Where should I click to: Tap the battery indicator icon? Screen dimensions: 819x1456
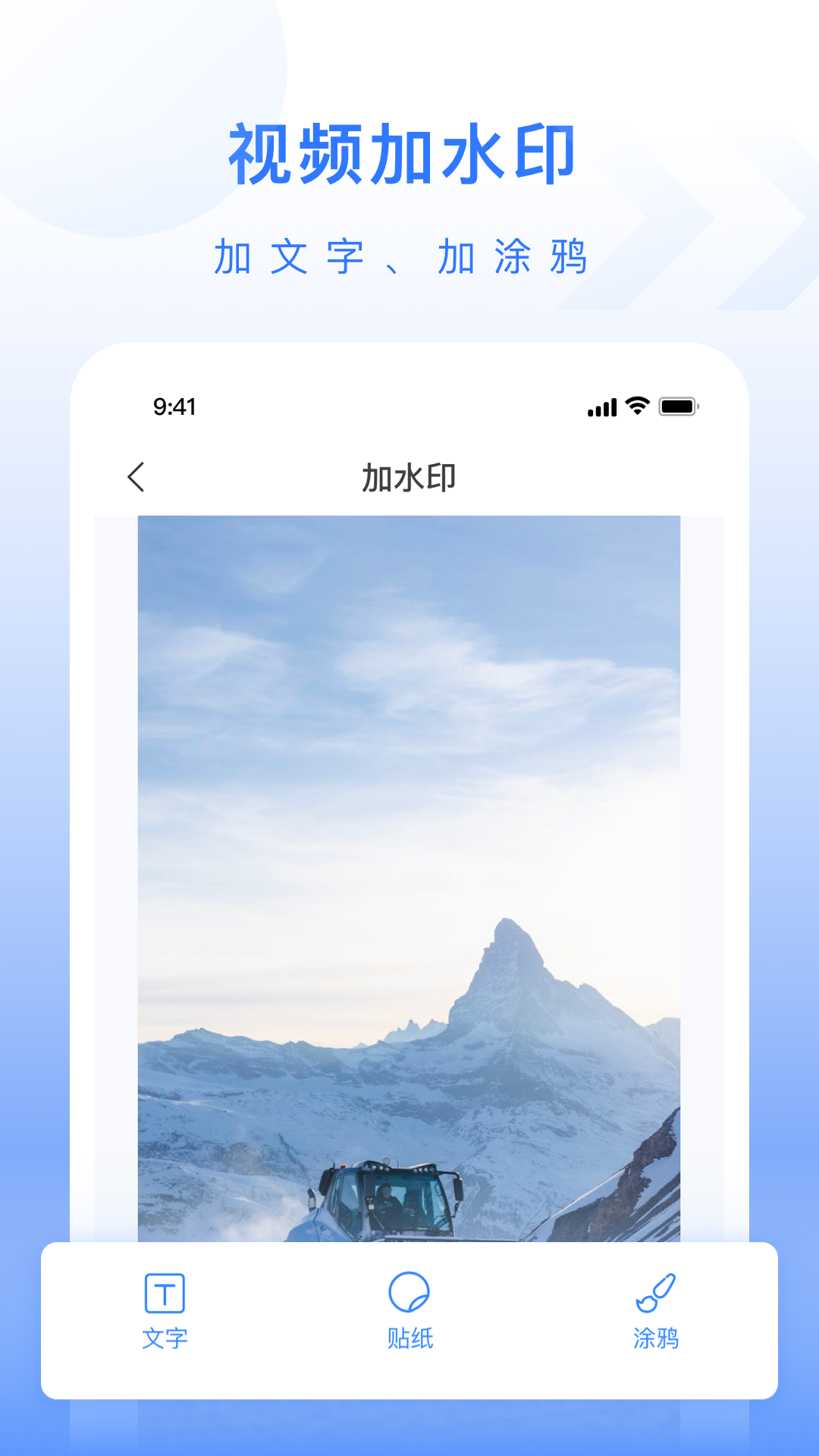coord(678,407)
